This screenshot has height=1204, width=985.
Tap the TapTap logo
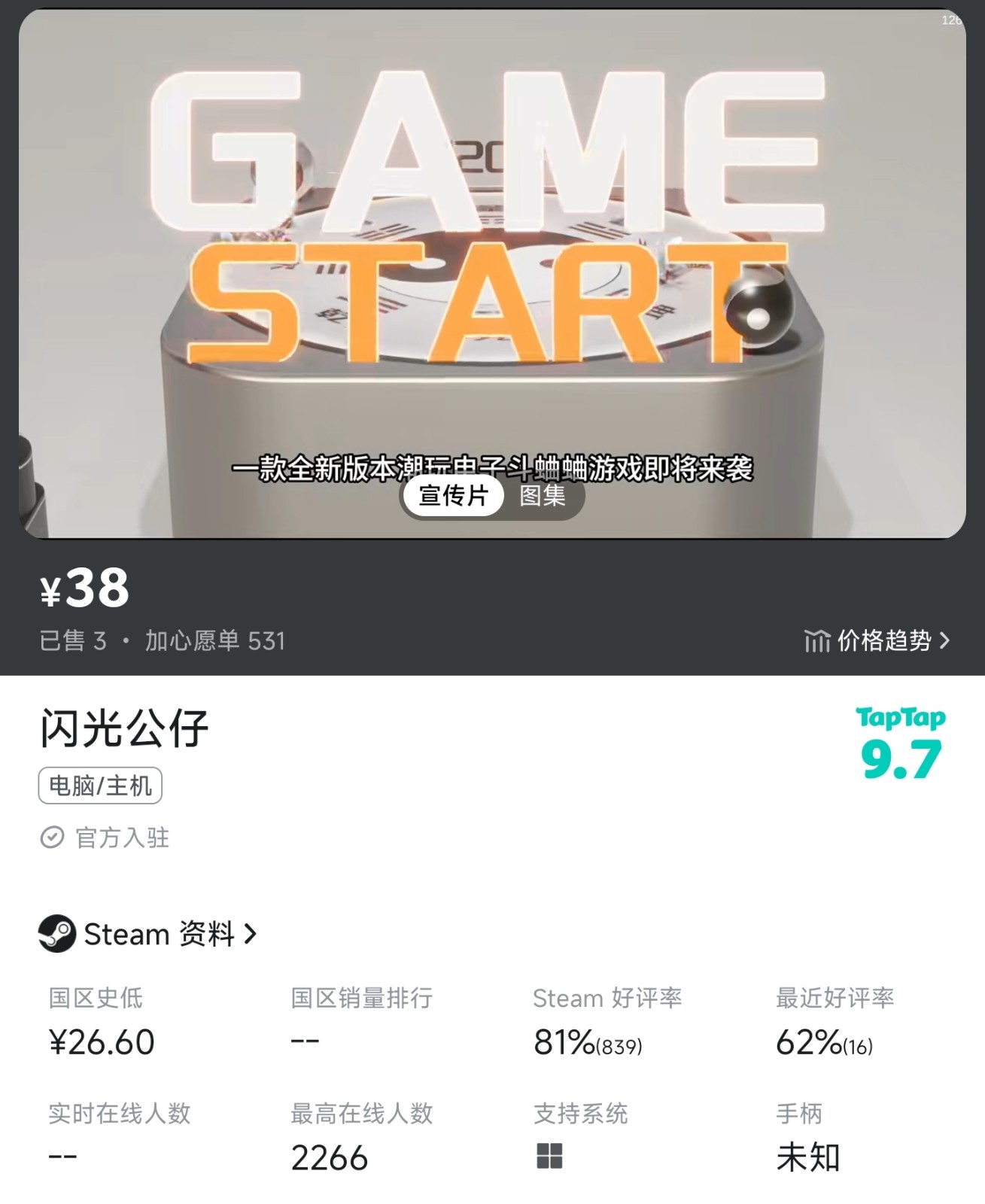pyautogui.click(x=901, y=719)
